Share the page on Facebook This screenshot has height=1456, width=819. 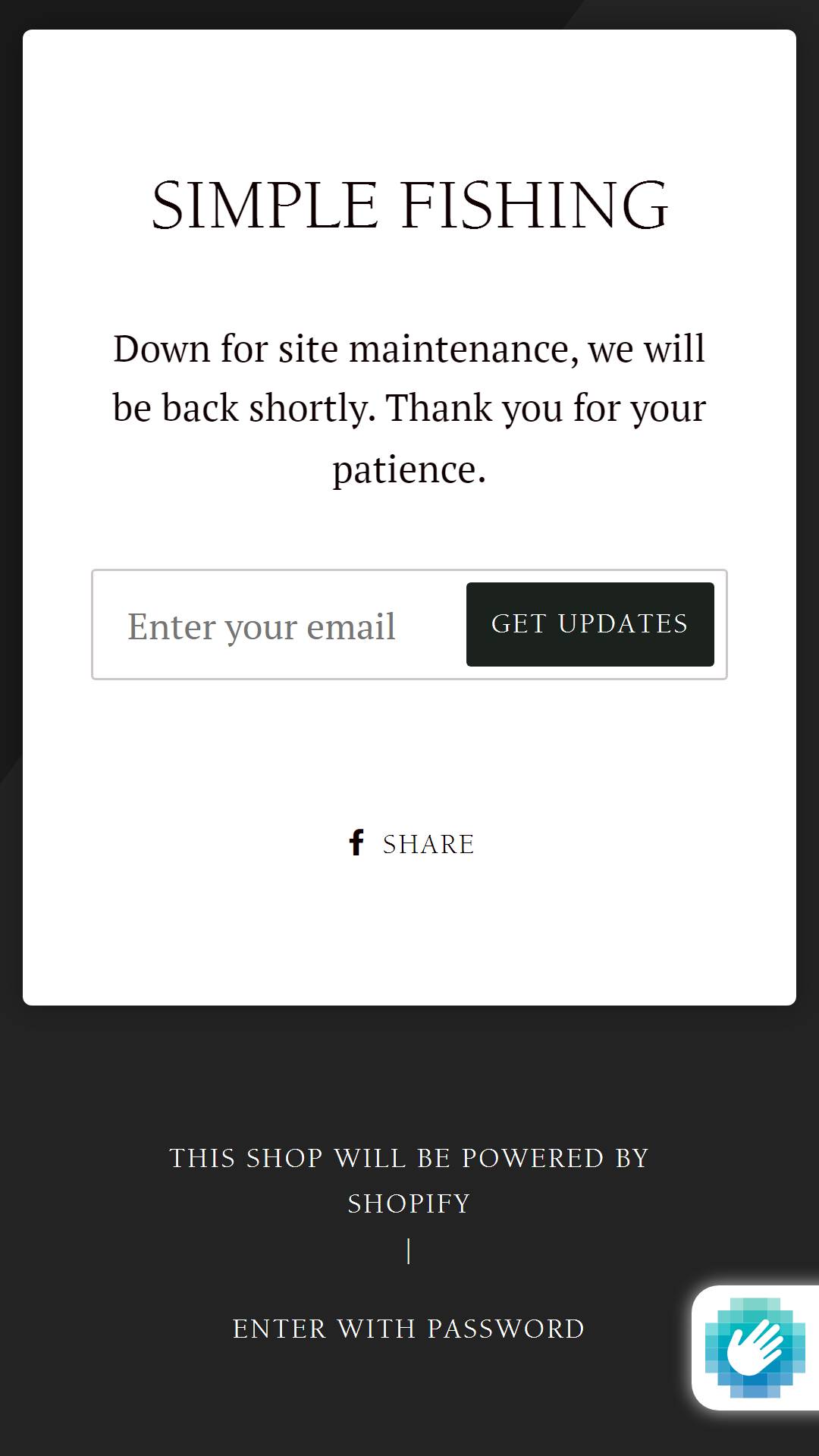(x=410, y=843)
